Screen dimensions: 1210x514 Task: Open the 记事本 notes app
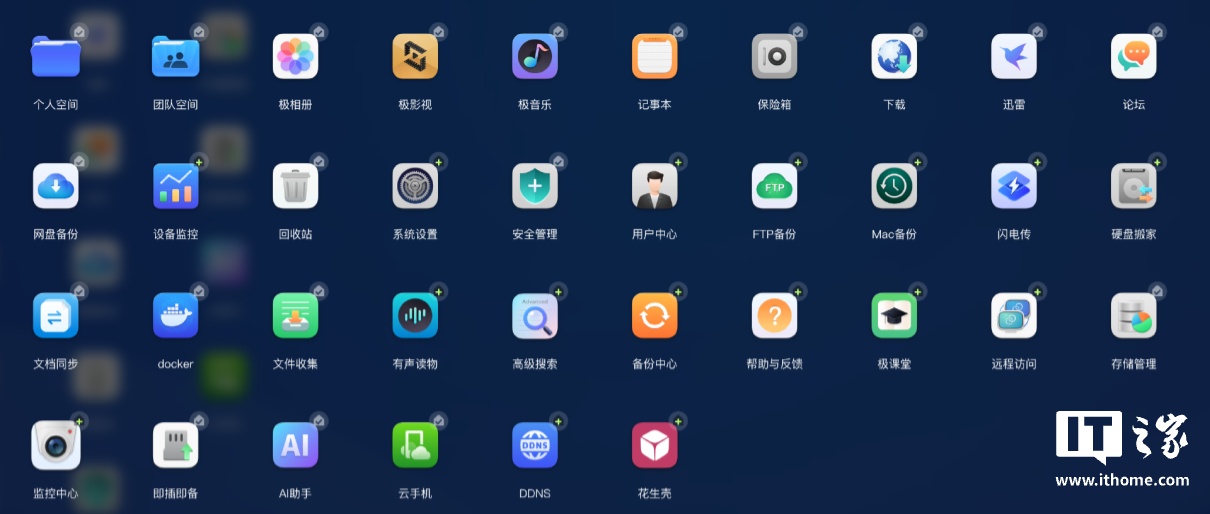pos(655,57)
